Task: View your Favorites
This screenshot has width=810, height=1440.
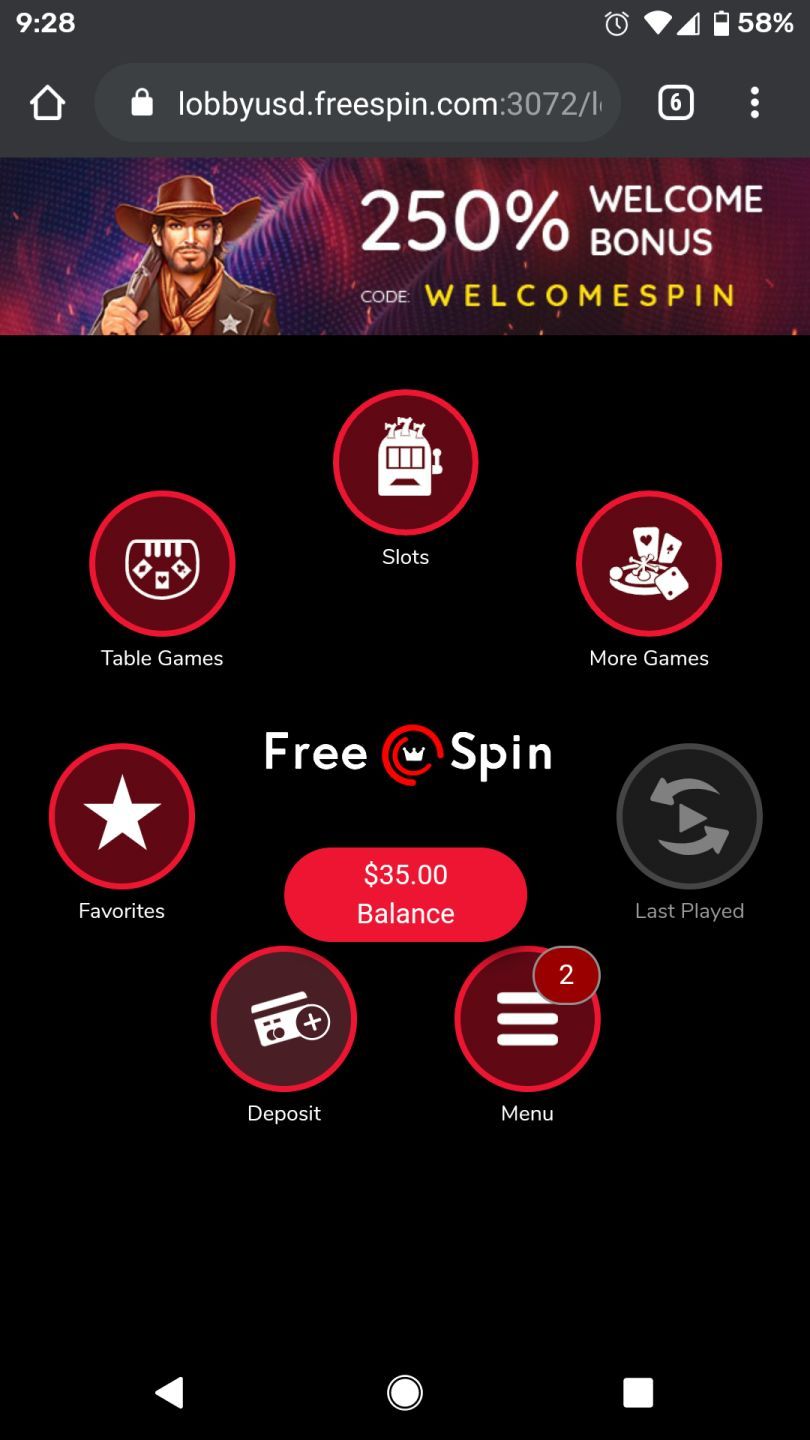Action: 121,816
